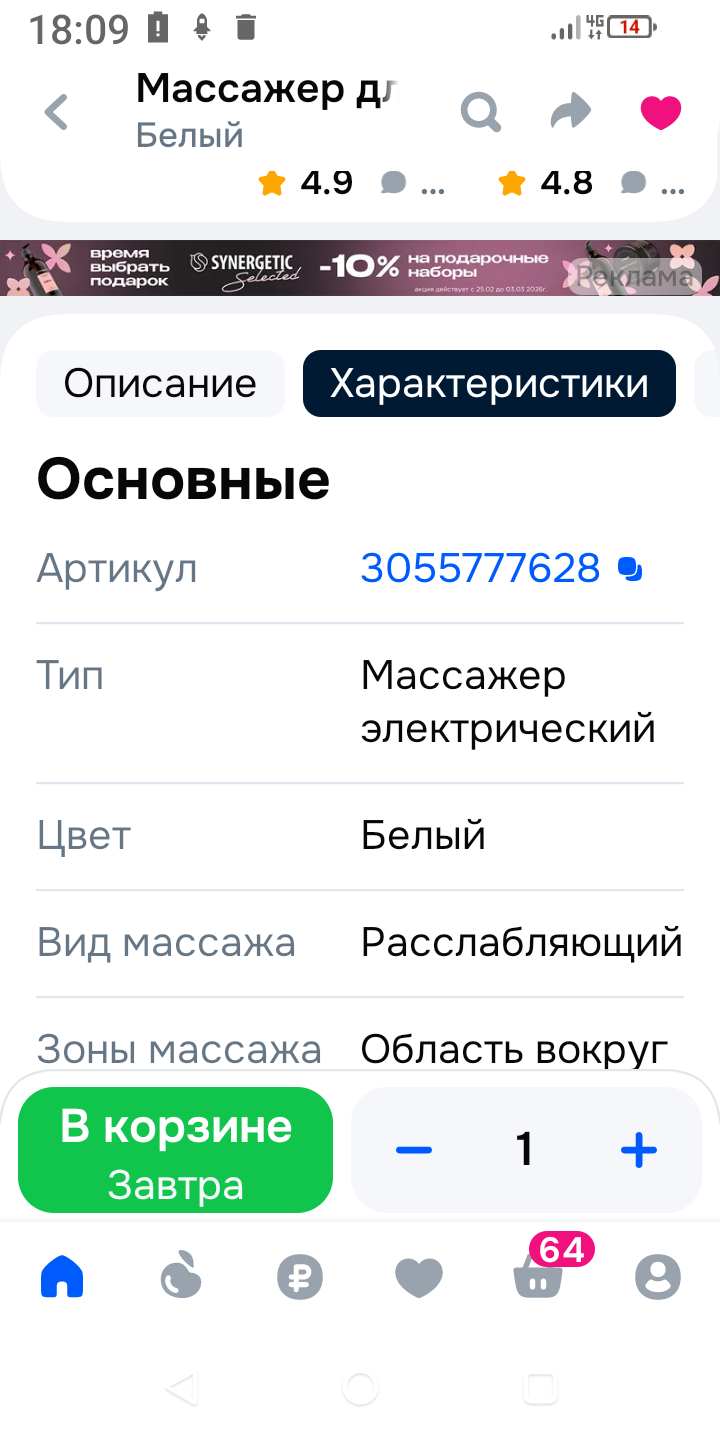Viewport: 720px width, 1440px height.
Task: Decrease quantity with the minus button
Action: [413, 1150]
